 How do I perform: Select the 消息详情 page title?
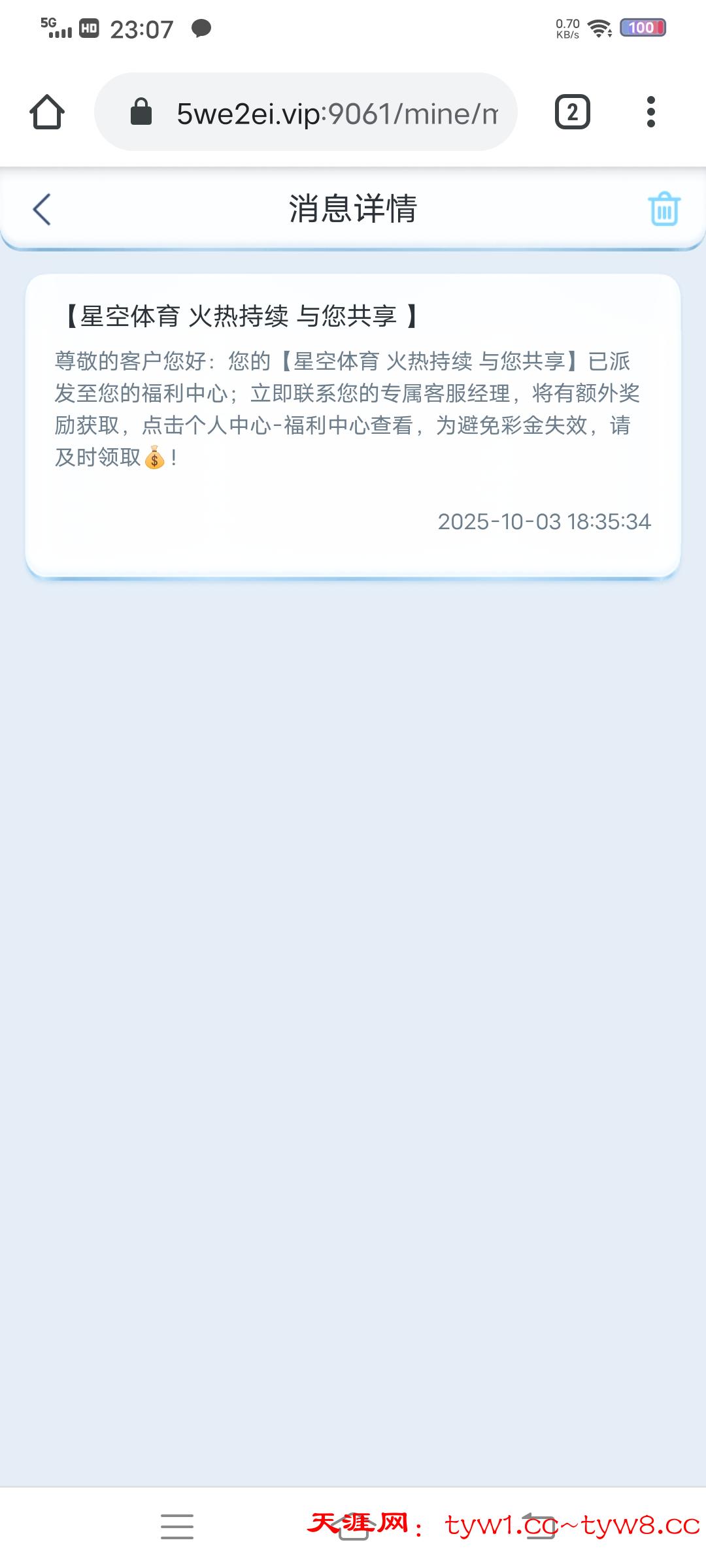(x=353, y=210)
